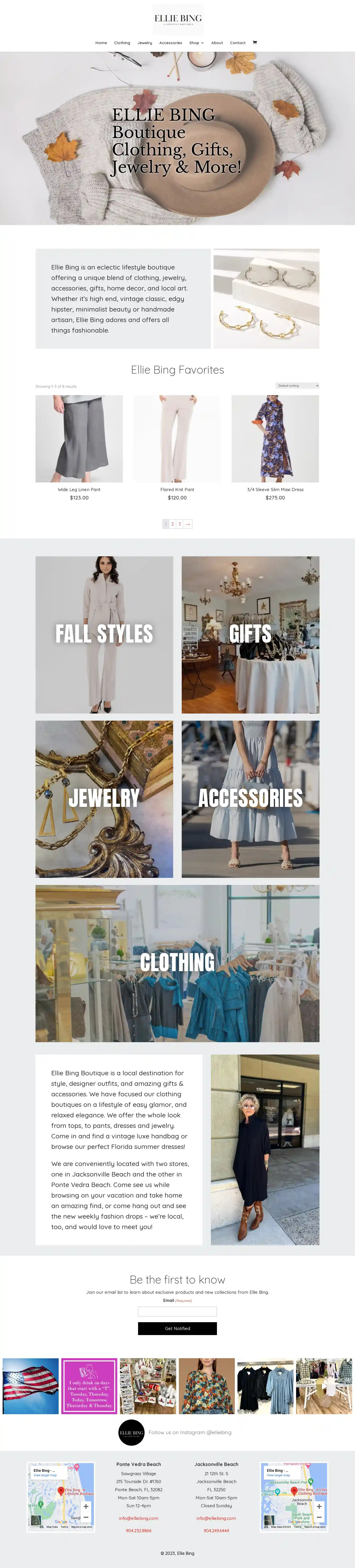
Task: Tap the Email input field
Action: 177,1311
